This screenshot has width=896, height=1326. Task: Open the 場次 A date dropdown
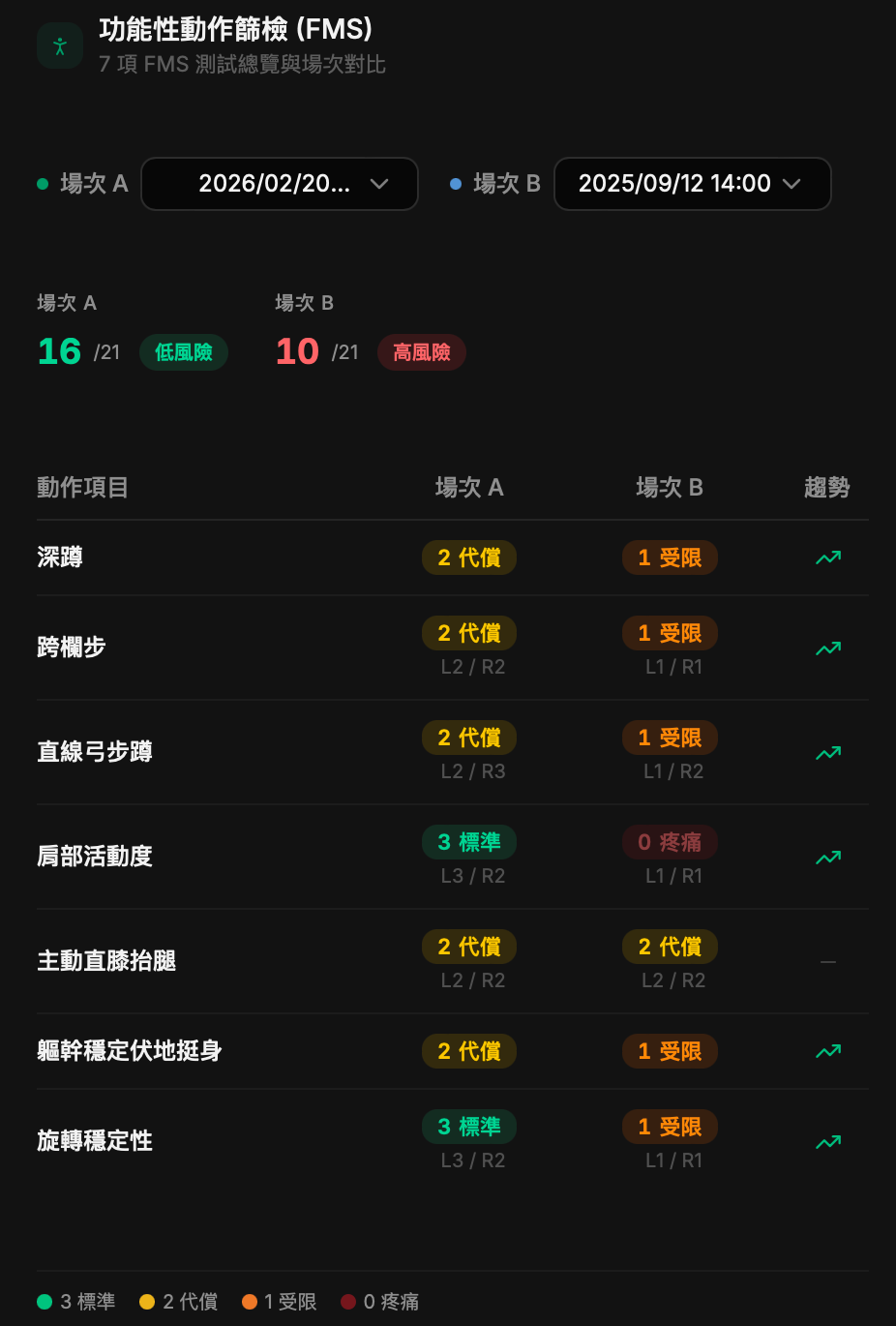(x=280, y=184)
